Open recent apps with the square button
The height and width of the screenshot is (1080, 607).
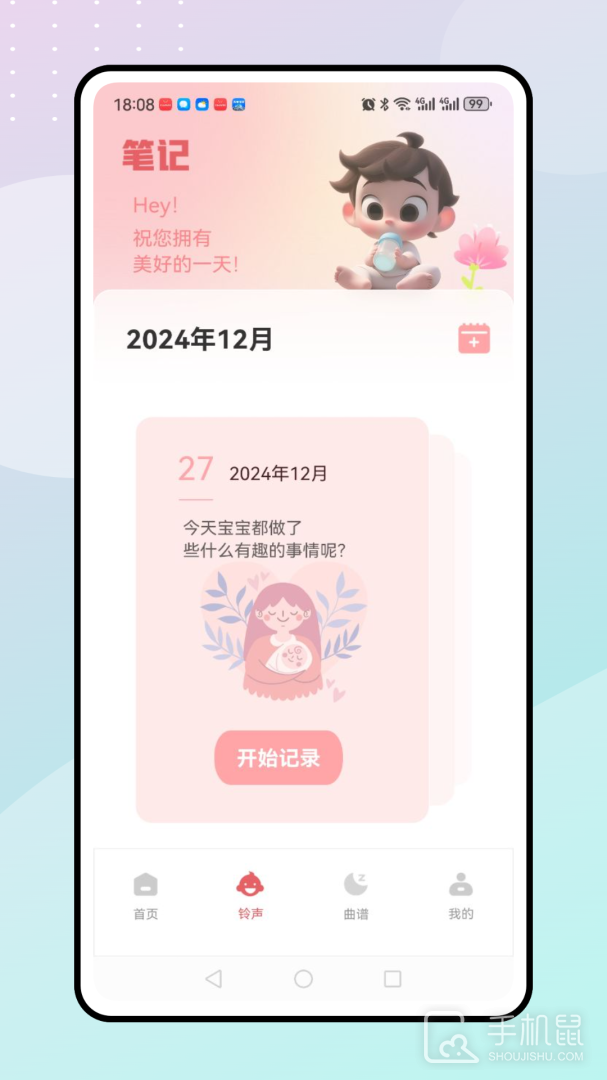[393, 979]
